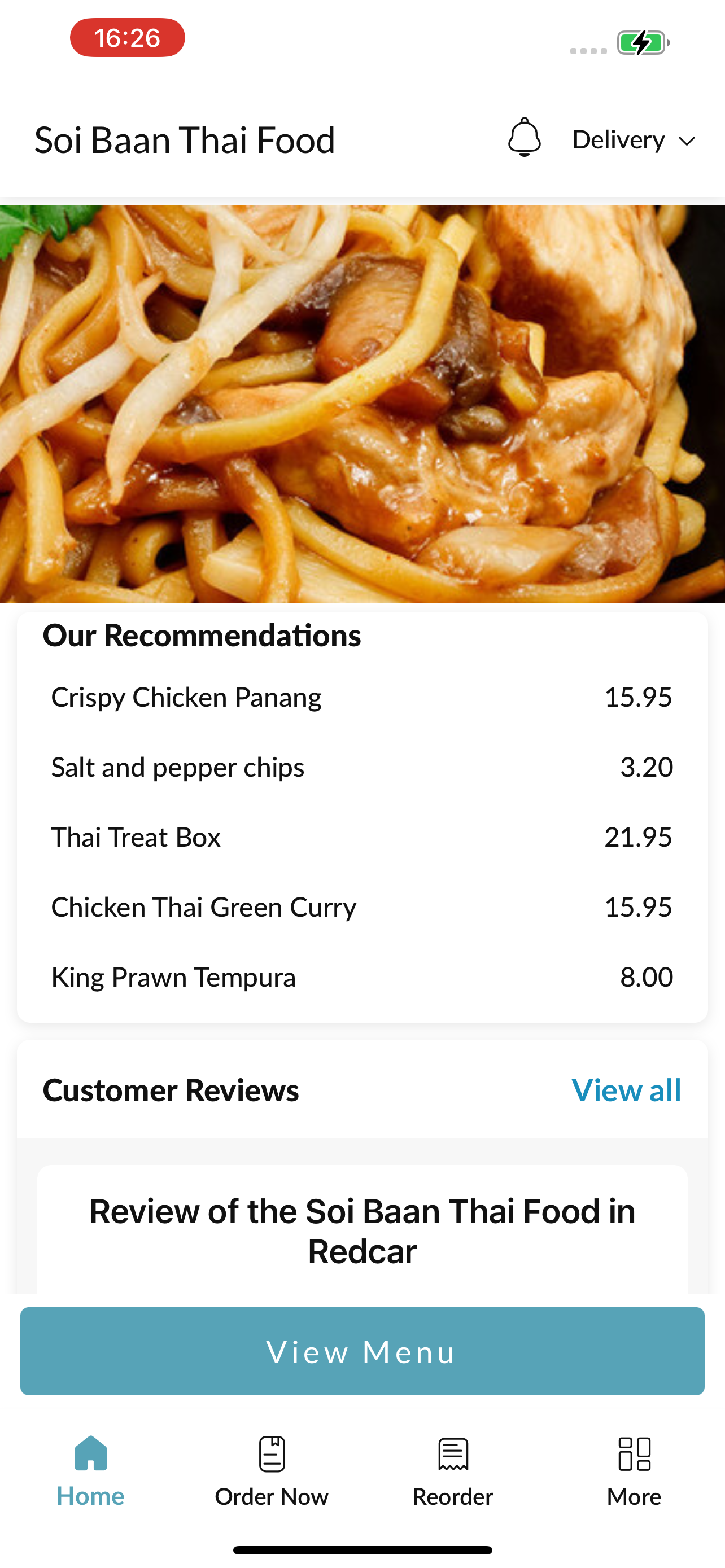Open Chicken Thai Green Curry item

[362, 907]
